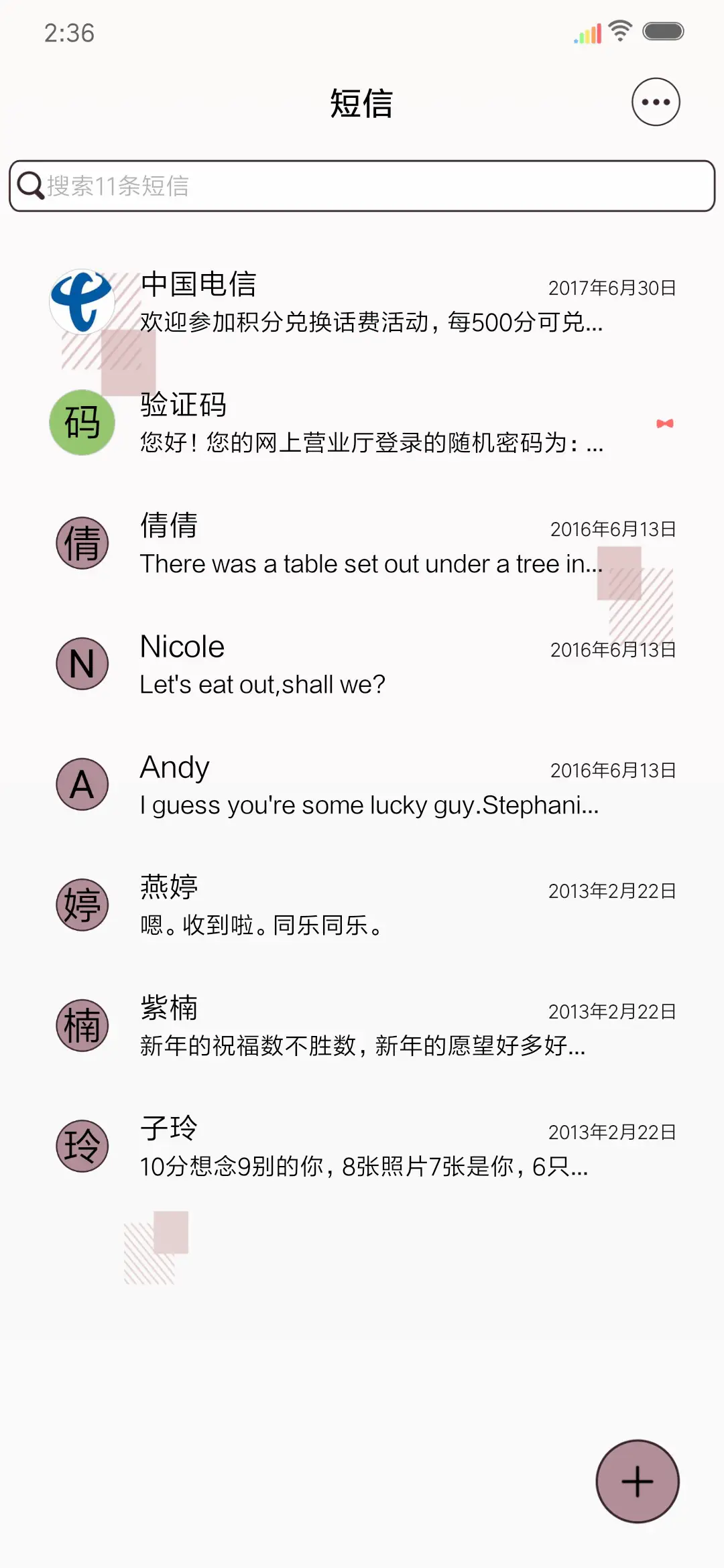Open the compose new message button
The width and height of the screenshot is (724, 1568).
pos(637,1482)
